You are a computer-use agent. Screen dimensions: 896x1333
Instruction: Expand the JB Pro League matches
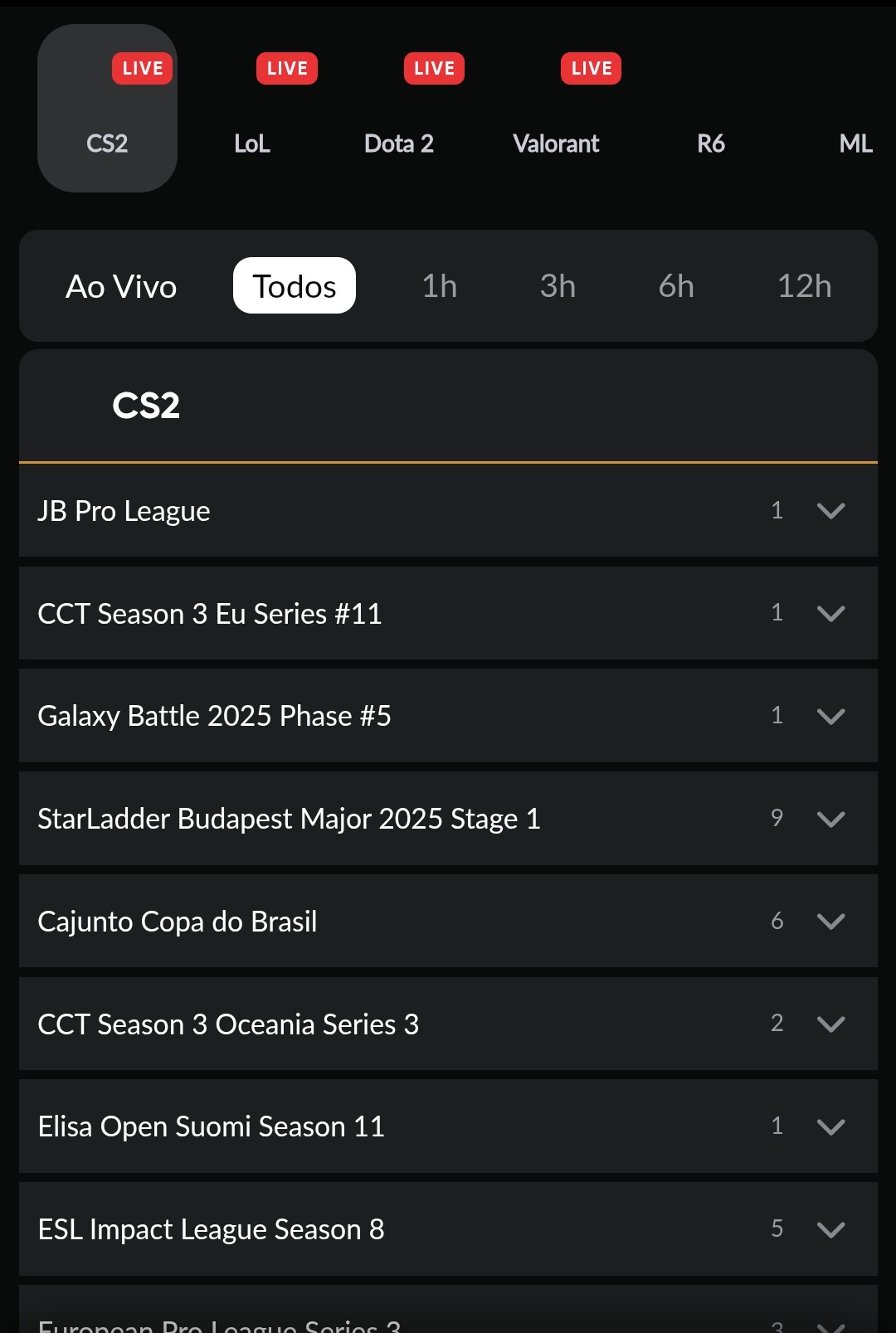click(448, 510)
